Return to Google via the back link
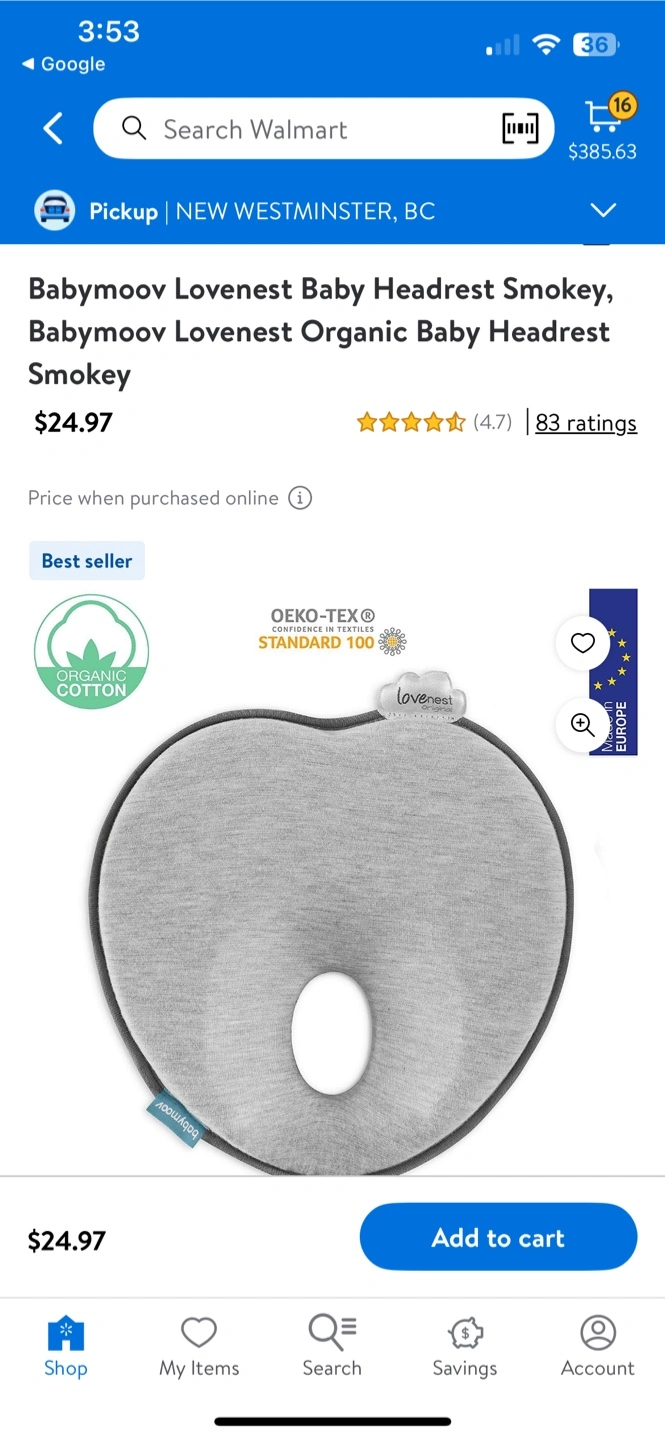This screenshot has width=665, height=1440. 63,64
